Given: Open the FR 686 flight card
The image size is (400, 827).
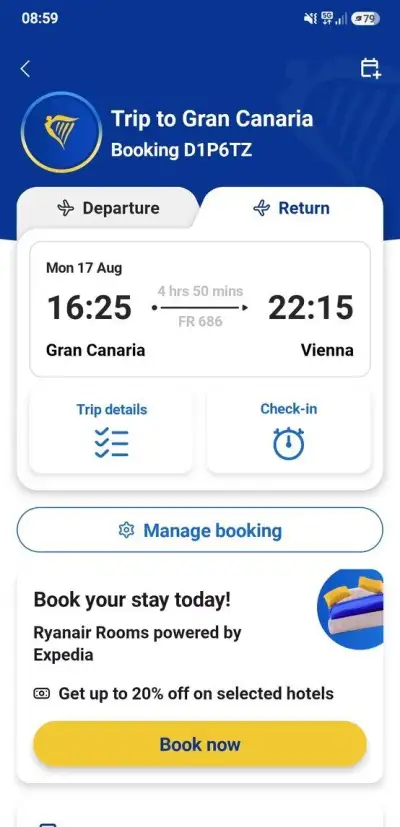Looking at the screenshot, I should 200,309.
